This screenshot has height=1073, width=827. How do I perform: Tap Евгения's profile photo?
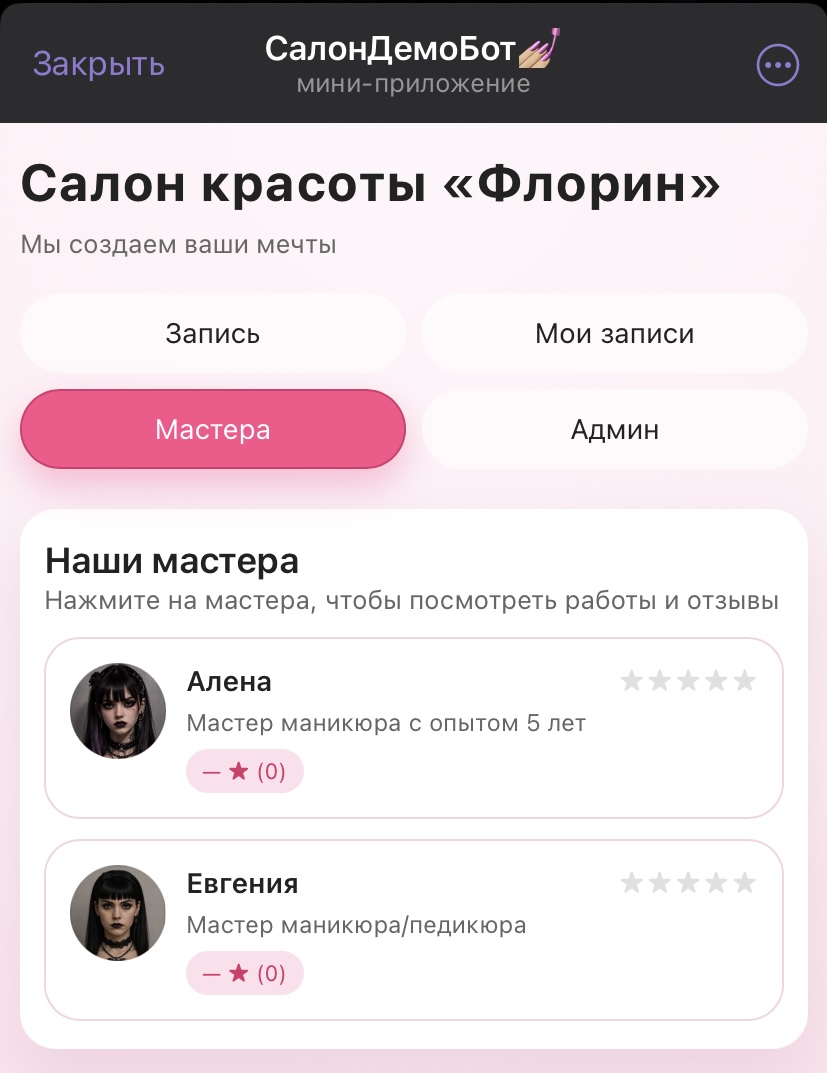click(117, 912)
